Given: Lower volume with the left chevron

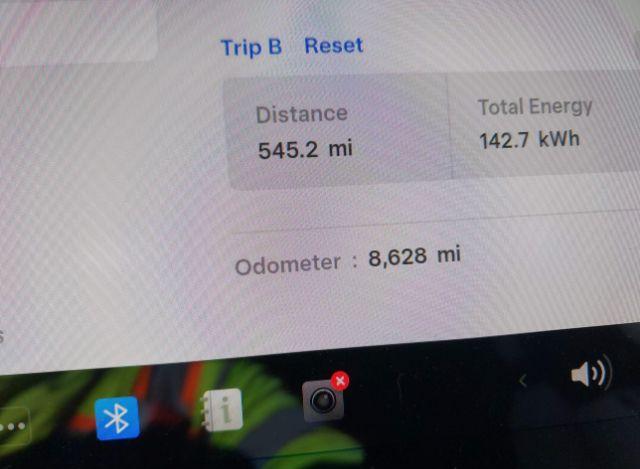Looking at the screenshot, I should coord(522,379).
